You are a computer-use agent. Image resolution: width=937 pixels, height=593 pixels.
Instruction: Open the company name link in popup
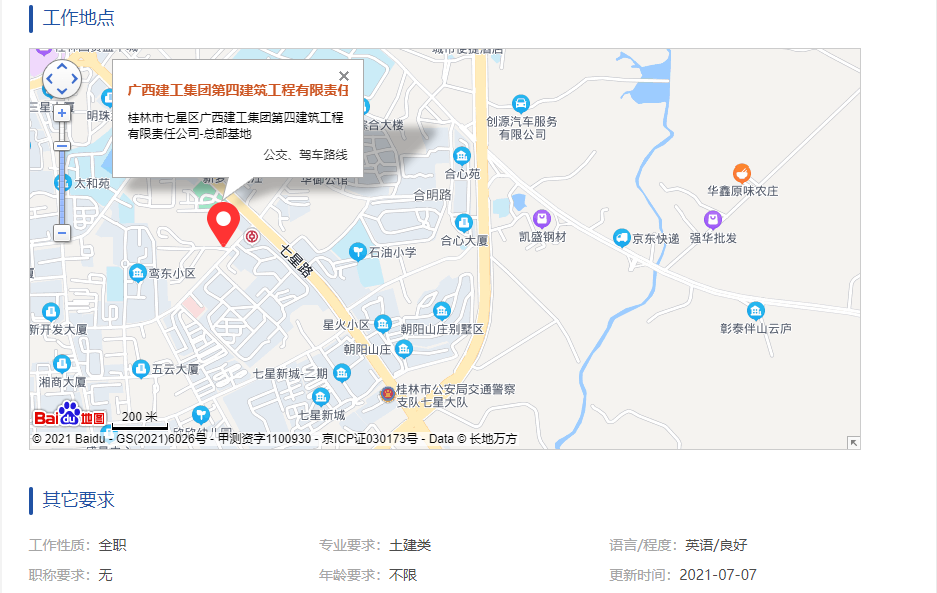238,91
